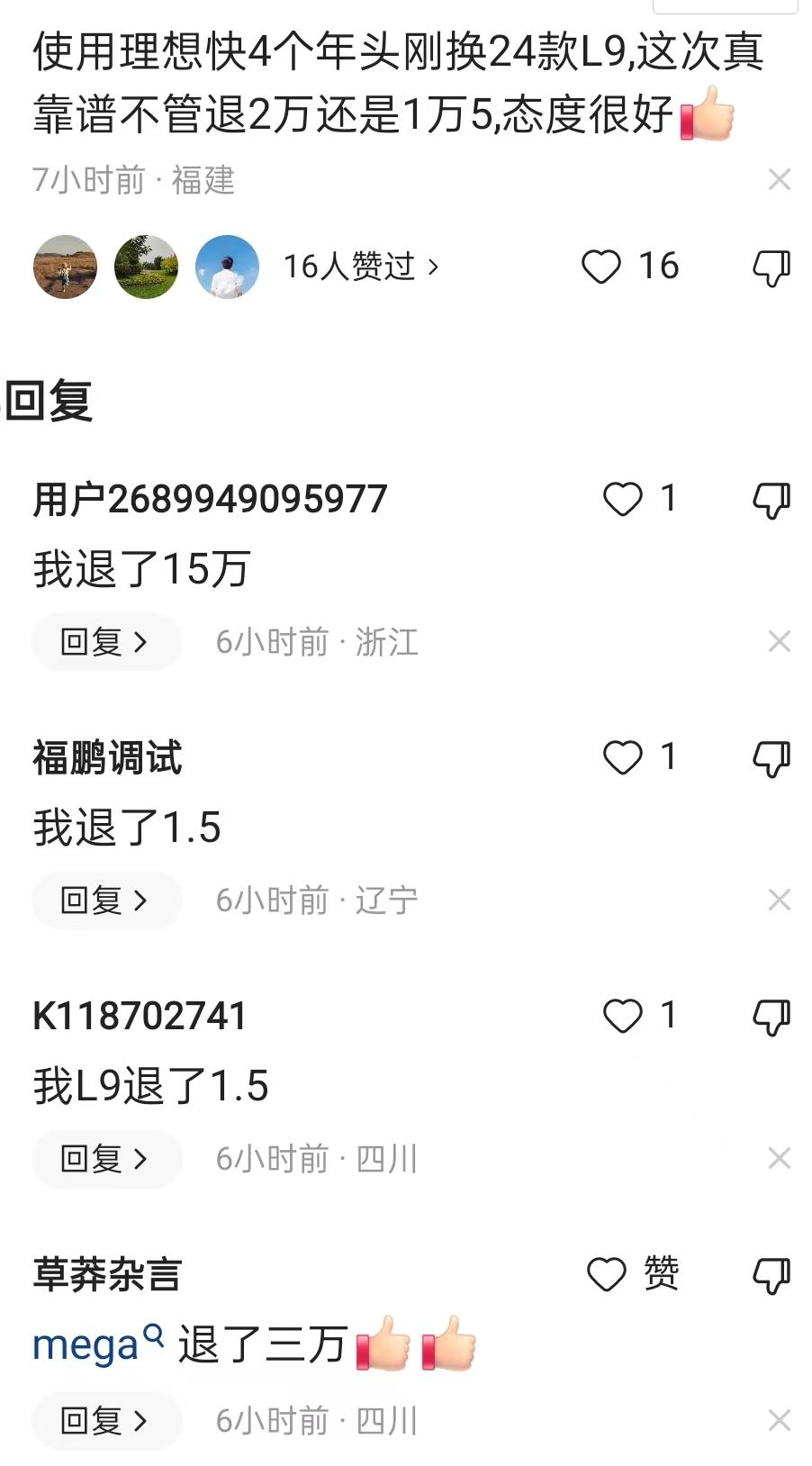
Task: Dismiss the reply from 辽宁
Action: click(779, 900)
